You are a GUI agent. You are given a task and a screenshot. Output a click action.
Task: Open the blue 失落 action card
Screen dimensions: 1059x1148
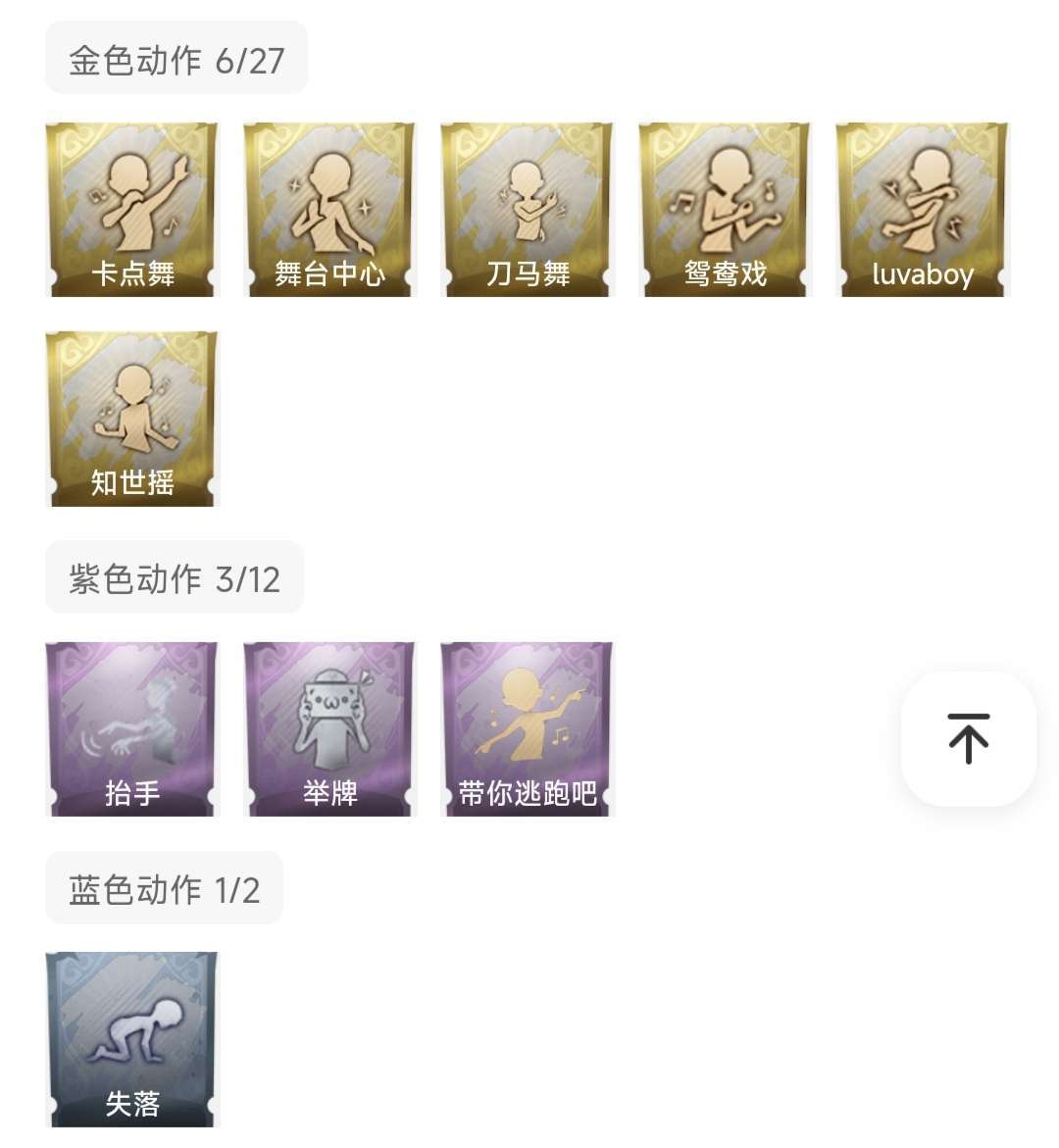click(132, 1039)
